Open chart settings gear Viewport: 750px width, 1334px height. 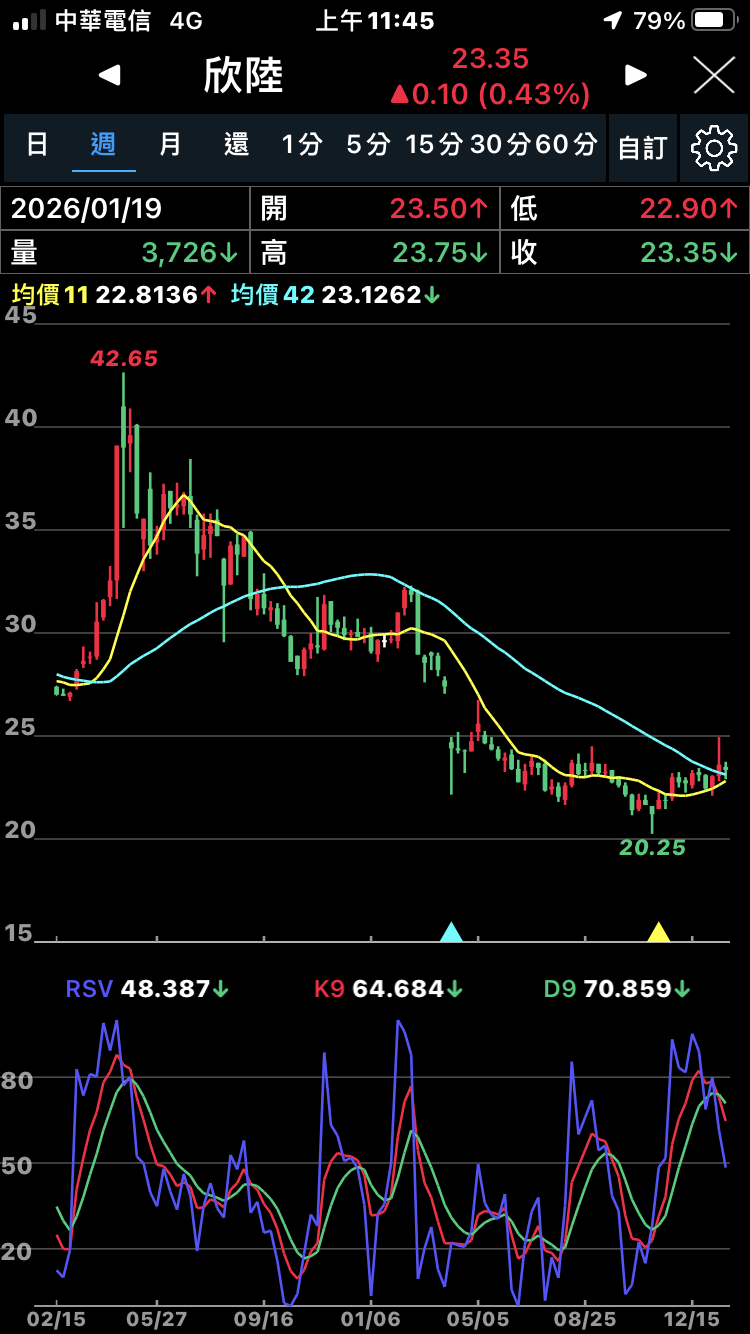tap(713, 148)
